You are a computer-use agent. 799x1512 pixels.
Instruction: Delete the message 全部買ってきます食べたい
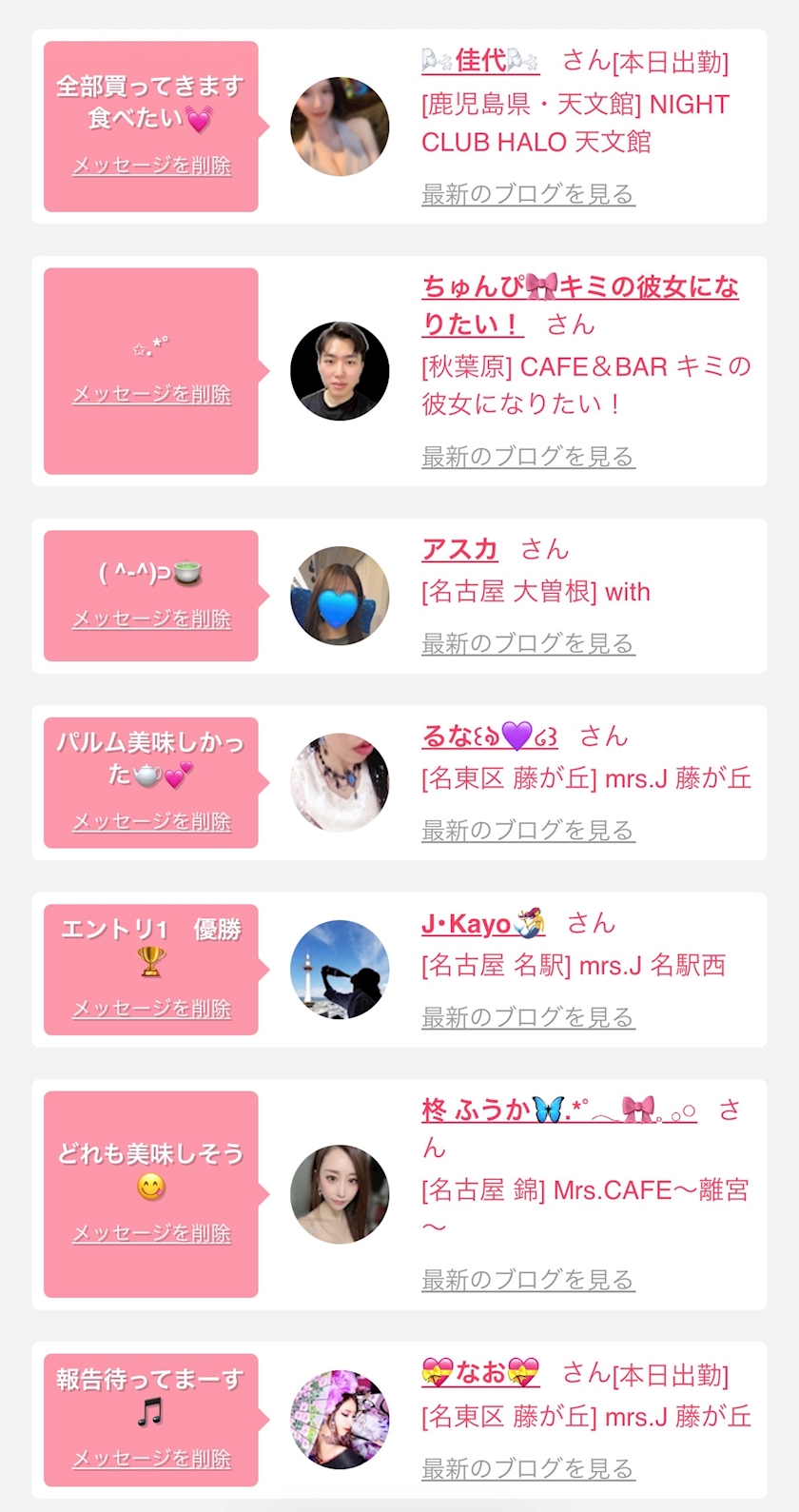coord(151,166)
